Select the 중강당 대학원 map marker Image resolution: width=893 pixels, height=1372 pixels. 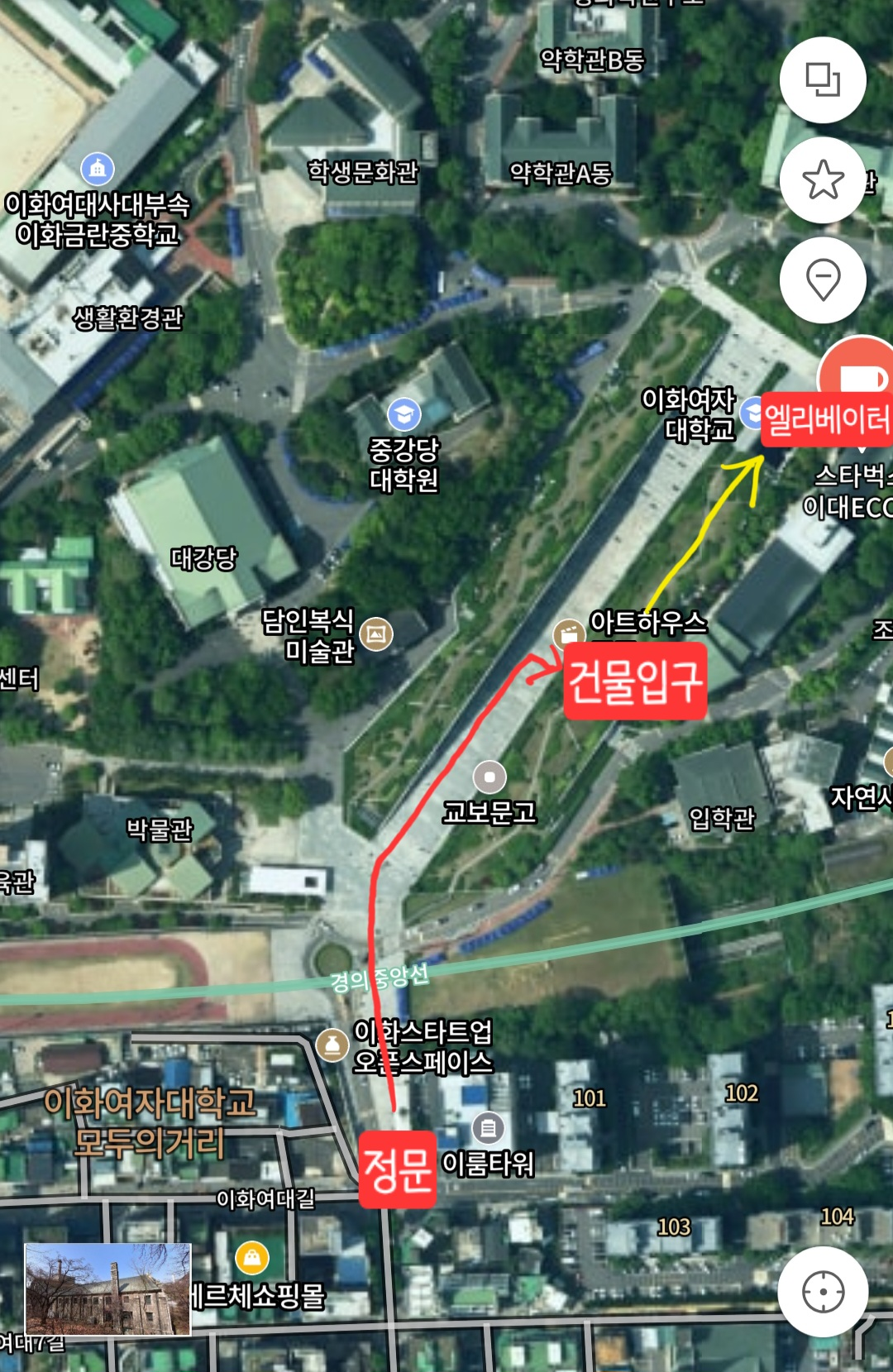click(404, 414)
